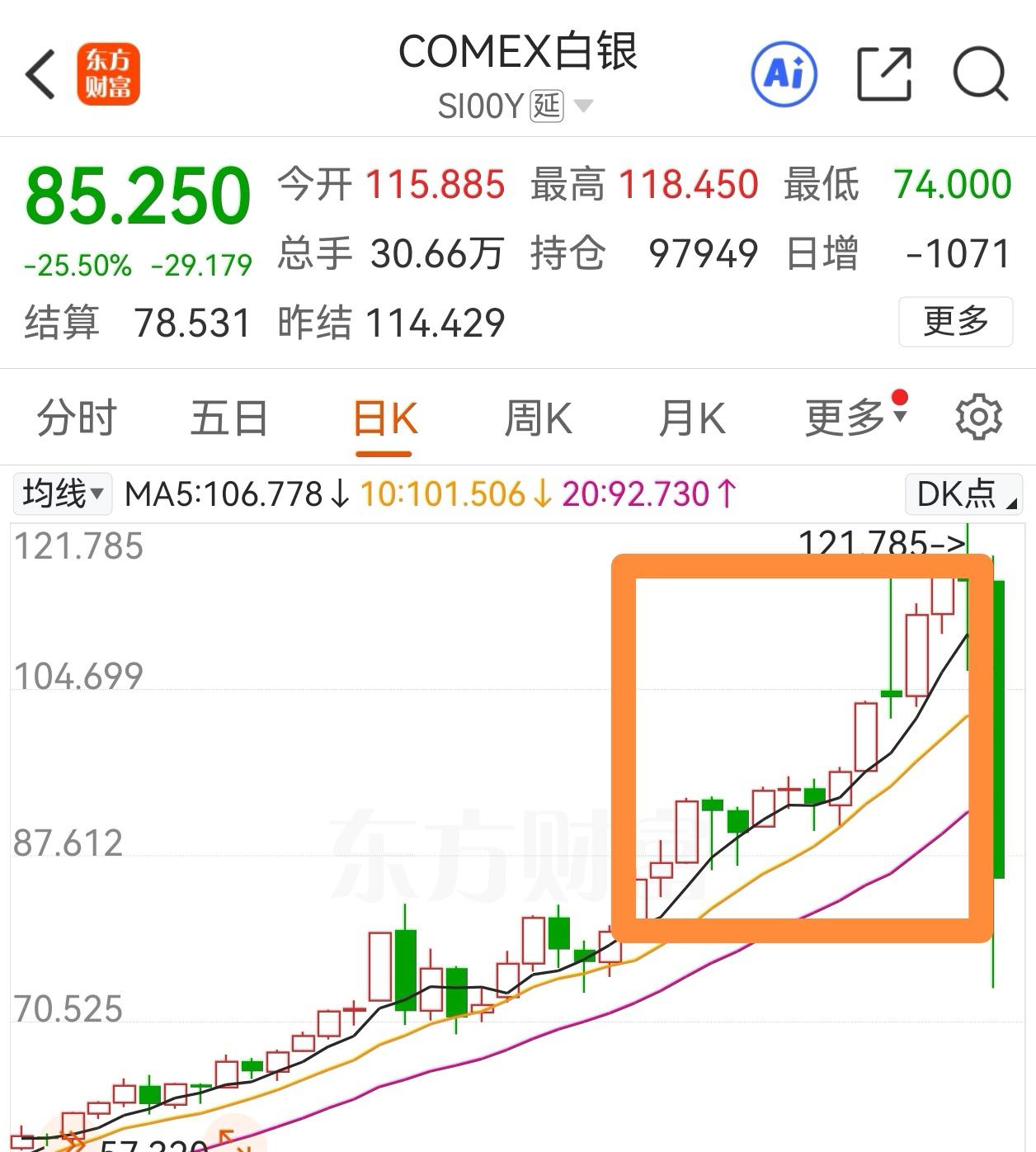
Task: Open the 东方财富 logo icon
Action: [x=111, y=73]
